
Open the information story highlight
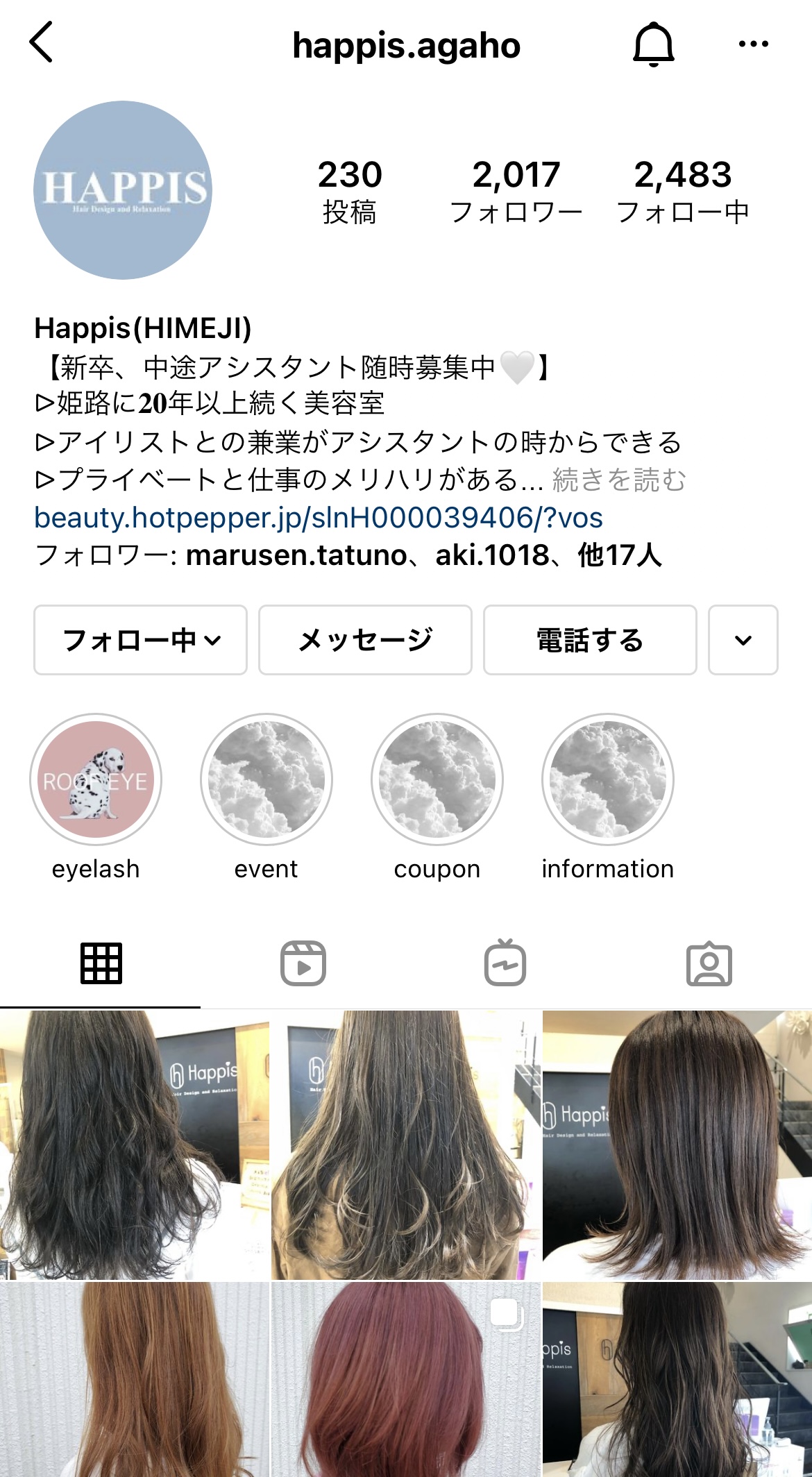[608, 797]
